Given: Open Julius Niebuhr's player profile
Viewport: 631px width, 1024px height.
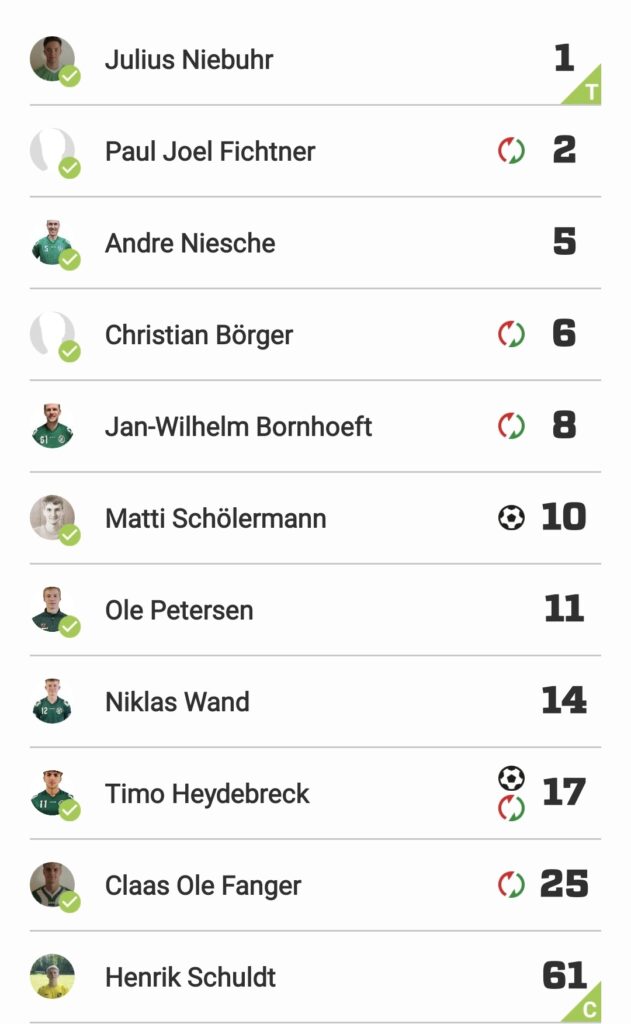Looking at the screenshot, I should coord(316,59).
